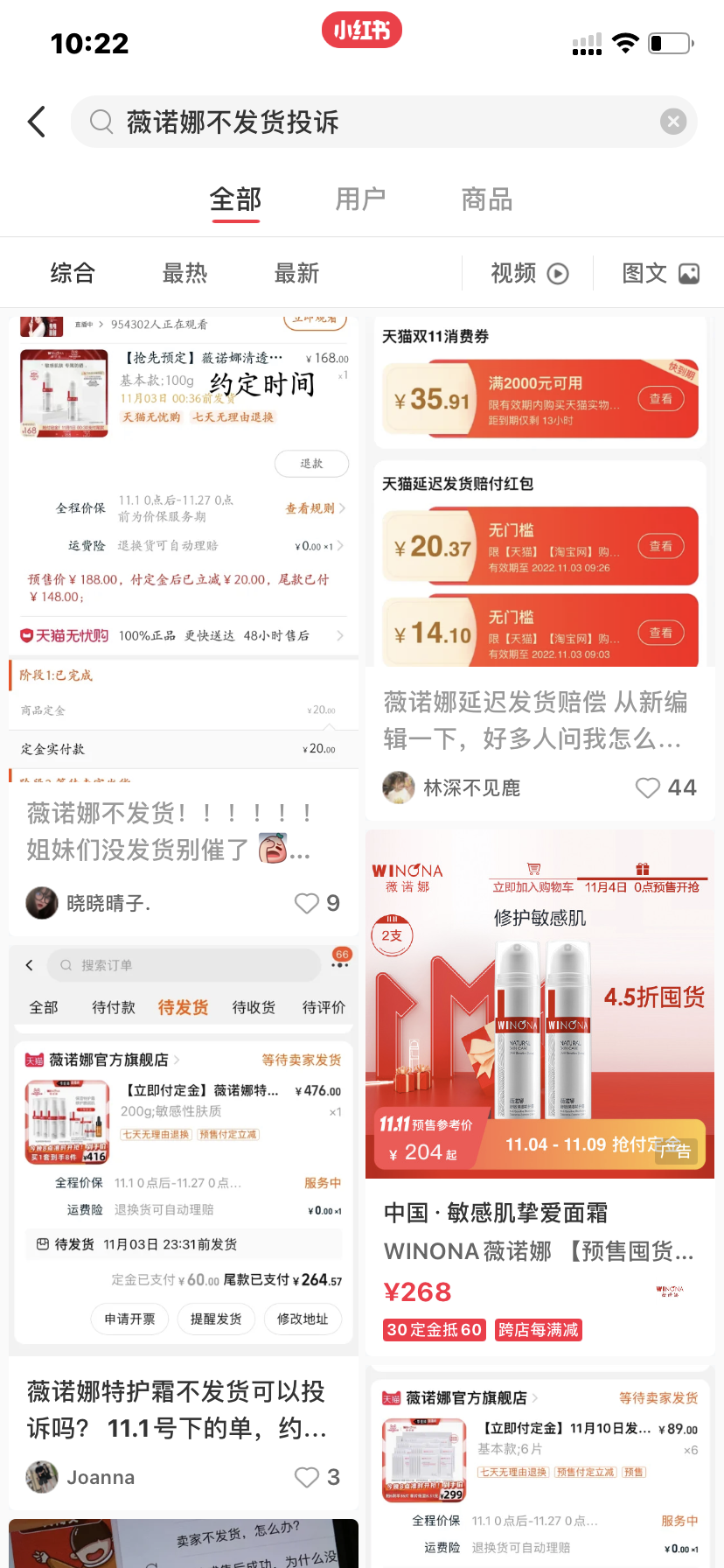
Task: Go back from search results
Action: coord(37,122)
